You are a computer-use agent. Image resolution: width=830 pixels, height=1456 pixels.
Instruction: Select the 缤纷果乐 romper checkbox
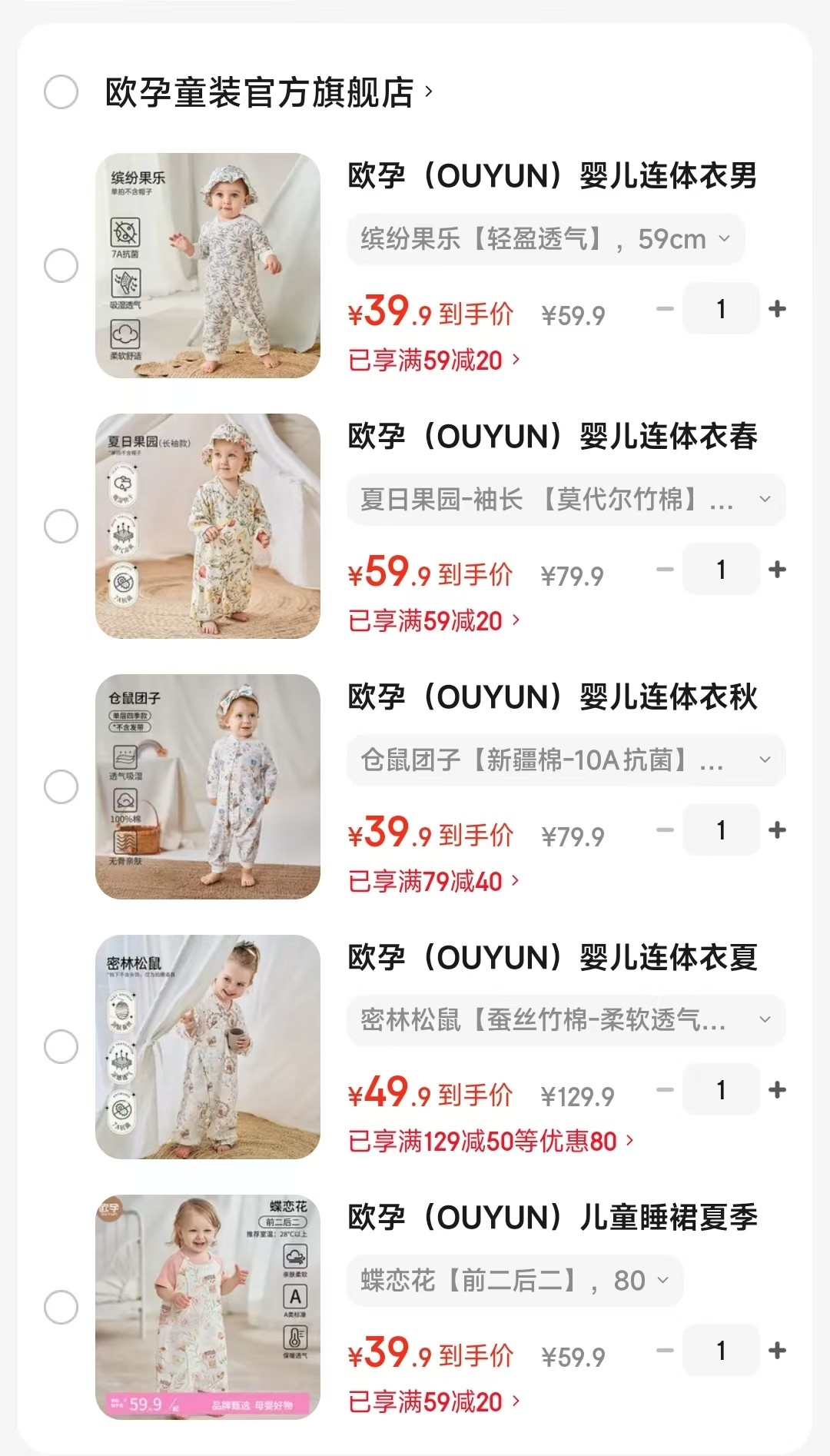[x=61, y=266]
